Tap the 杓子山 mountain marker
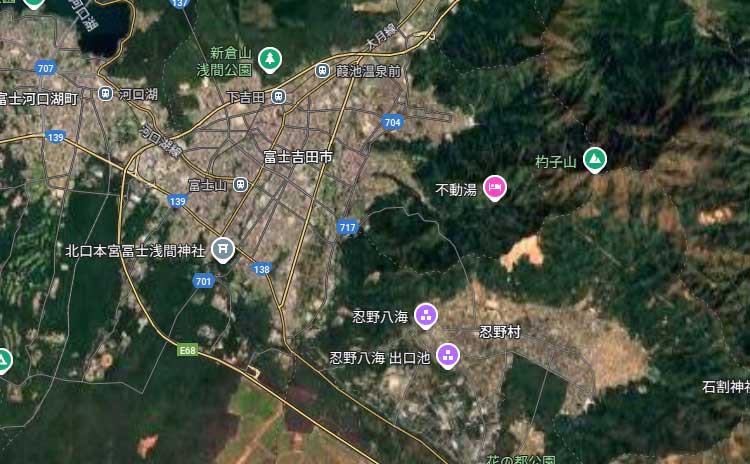Viewport: 750px width, 464px height. coord(595,158)
